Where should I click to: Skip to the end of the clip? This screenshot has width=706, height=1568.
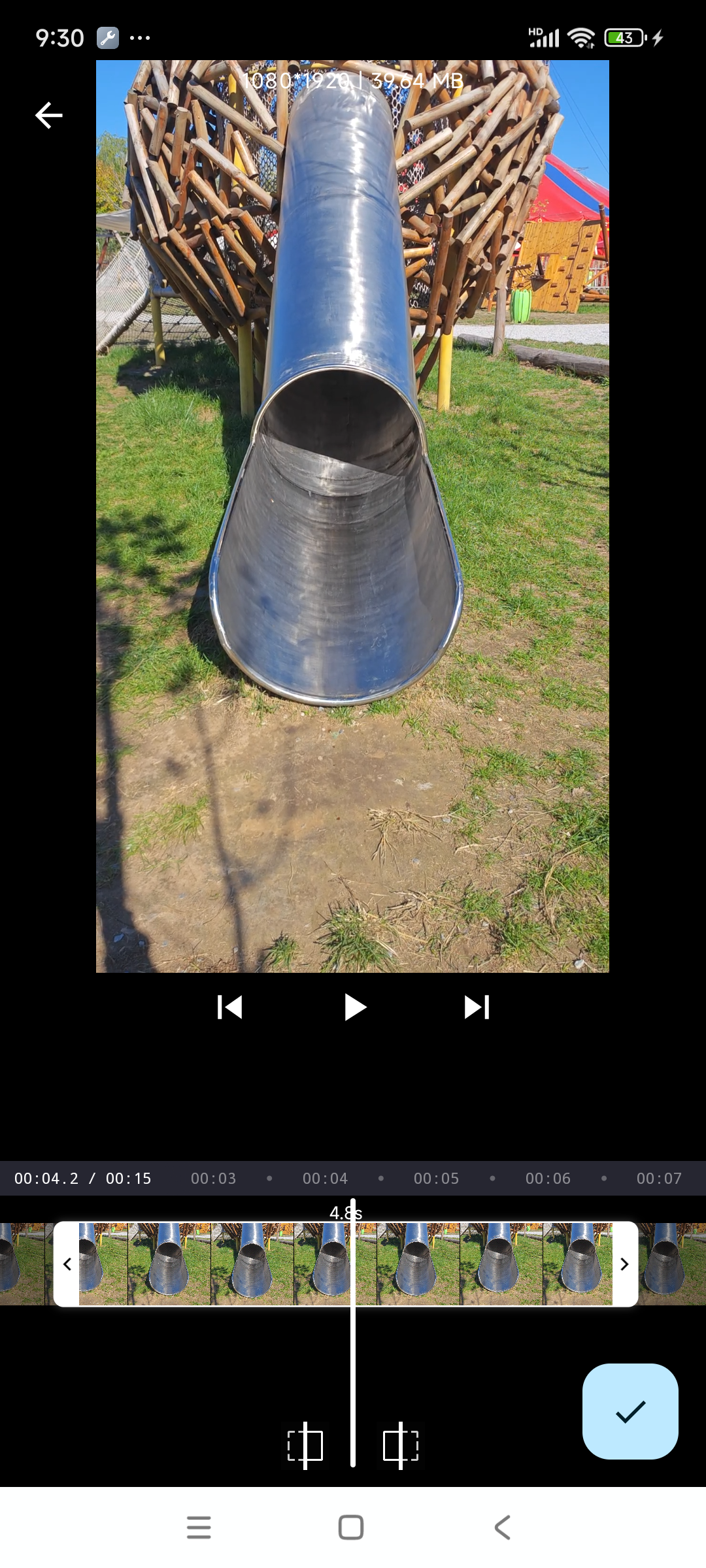pos(477,1007)
